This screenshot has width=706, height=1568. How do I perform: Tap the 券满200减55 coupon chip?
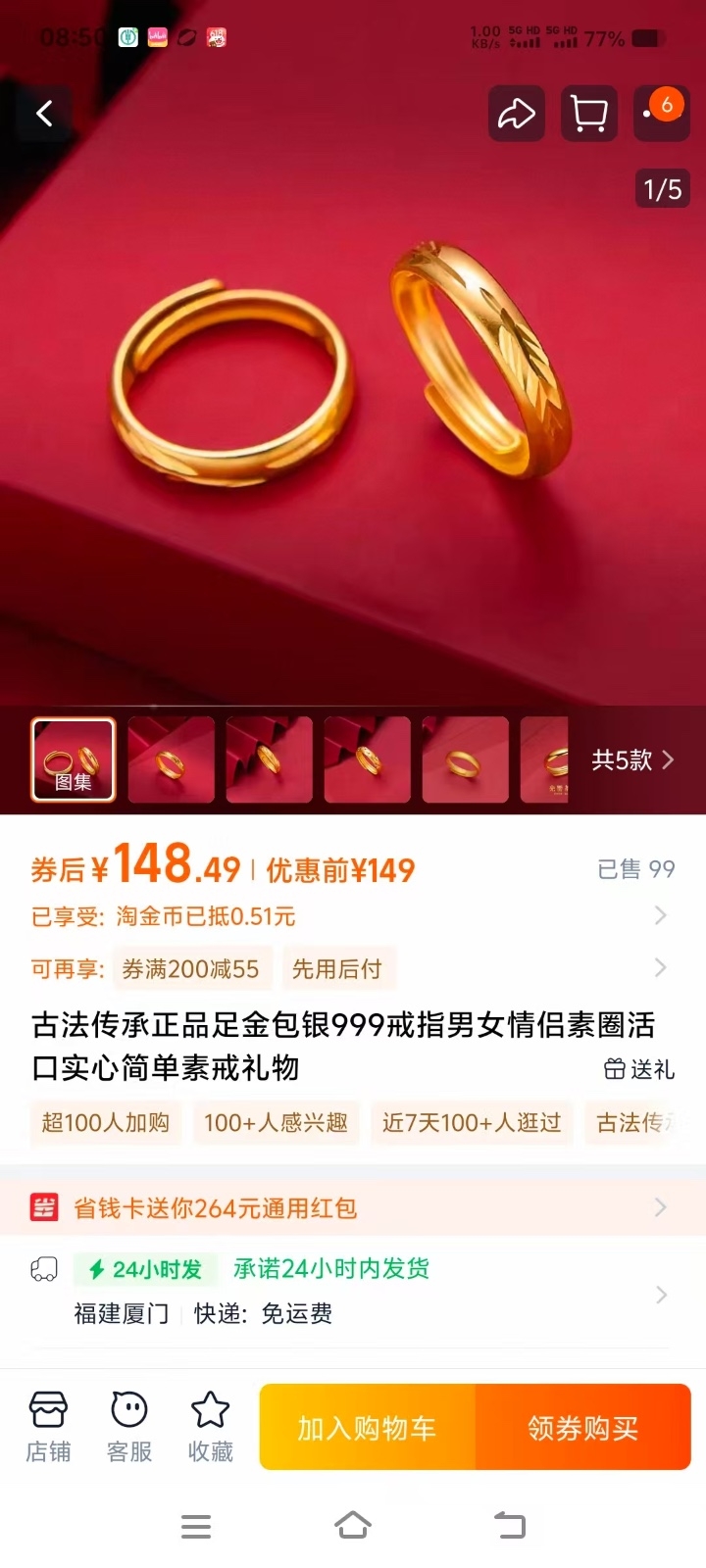click(190, 969)
